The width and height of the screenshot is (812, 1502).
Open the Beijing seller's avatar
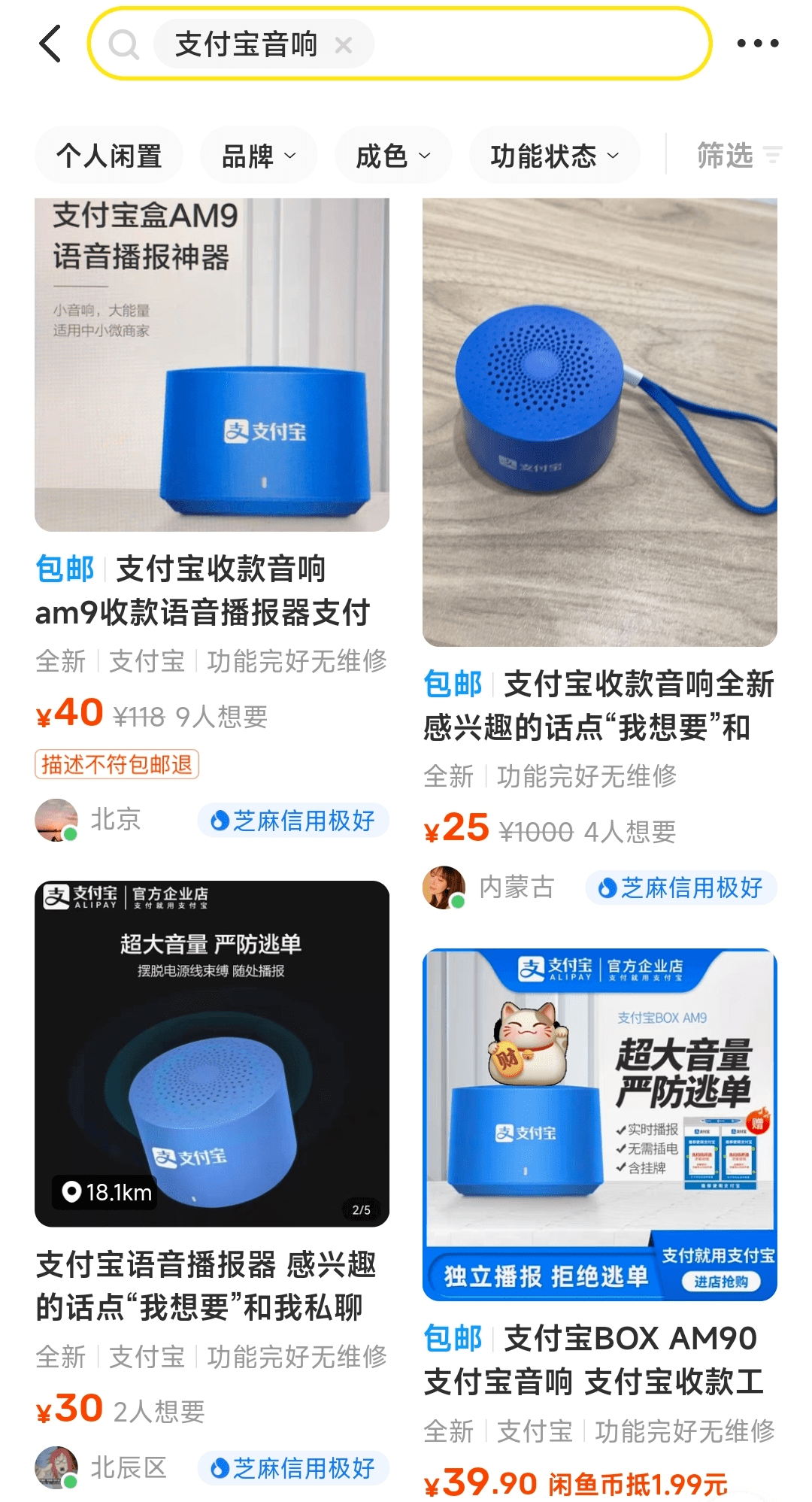(x=55, y=820)
